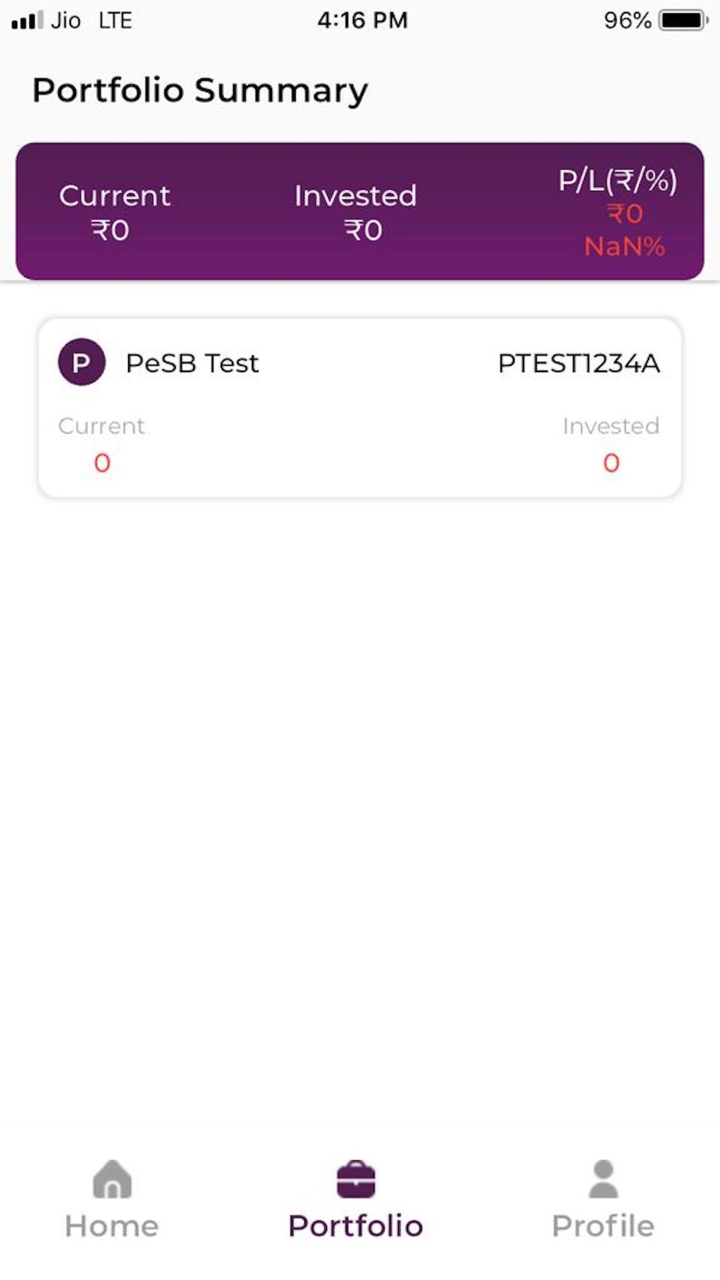Tap the Portfolio tab label text
Viewport: 720px width, 1280px height.
(355, 1224)
